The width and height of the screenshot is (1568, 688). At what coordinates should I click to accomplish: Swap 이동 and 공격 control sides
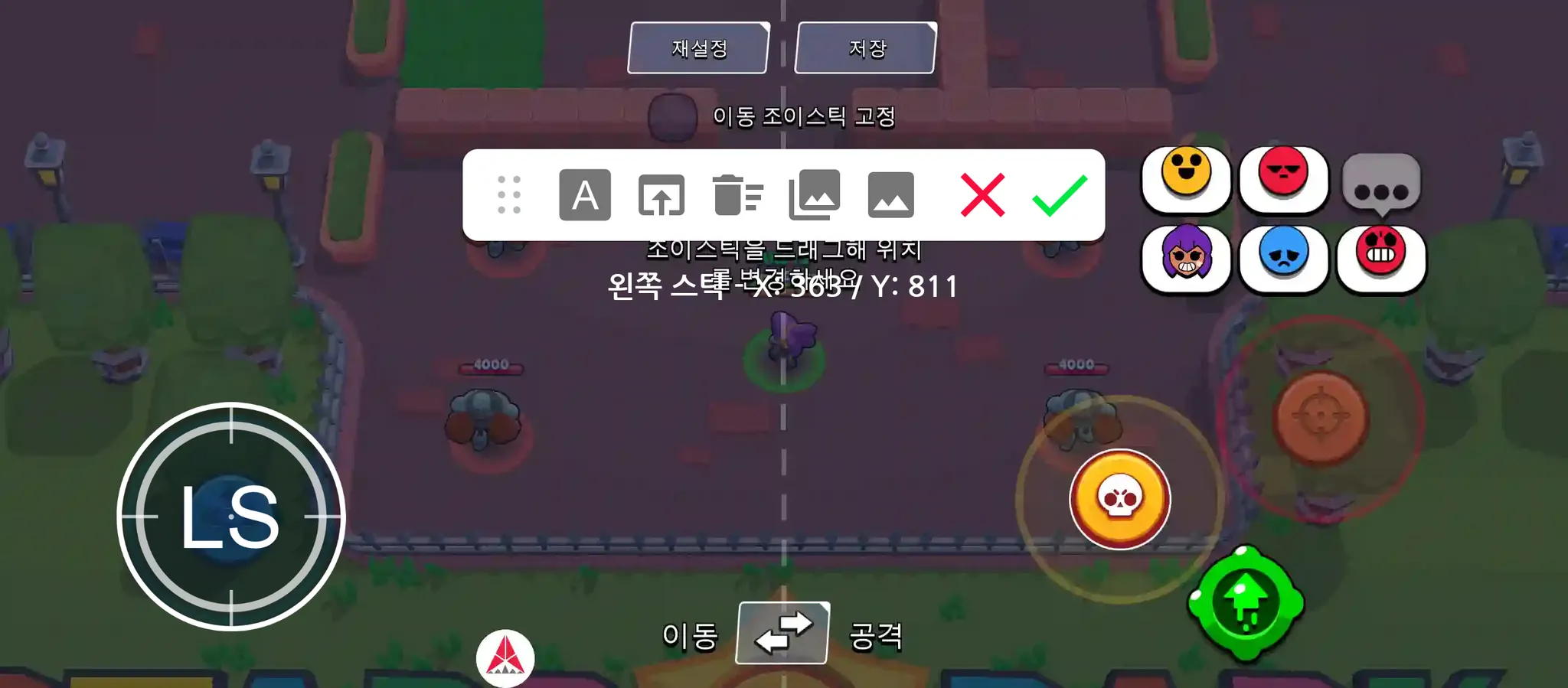[x=782, y=633]
